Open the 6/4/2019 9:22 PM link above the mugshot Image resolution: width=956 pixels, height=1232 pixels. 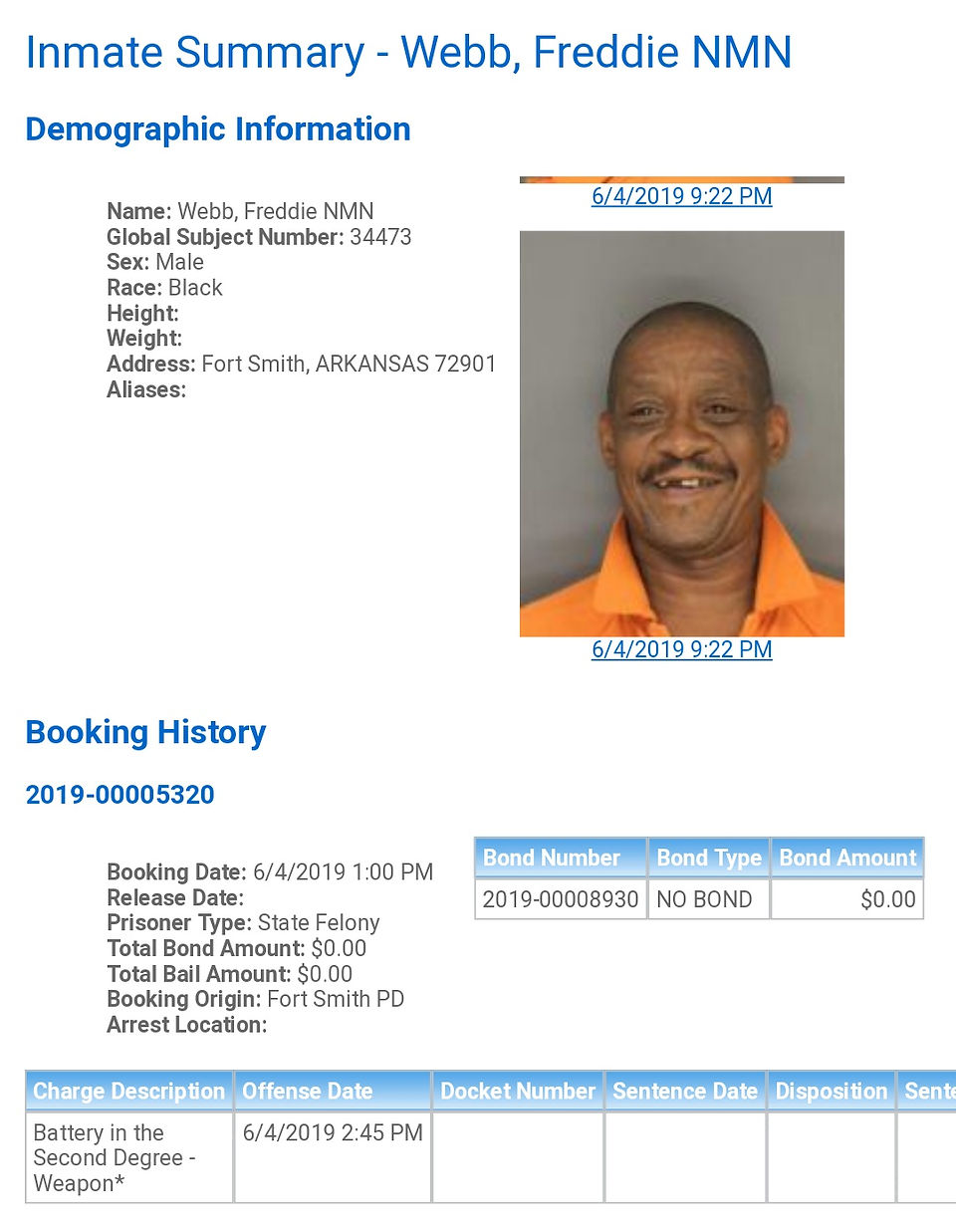click(x=681, y=196)
